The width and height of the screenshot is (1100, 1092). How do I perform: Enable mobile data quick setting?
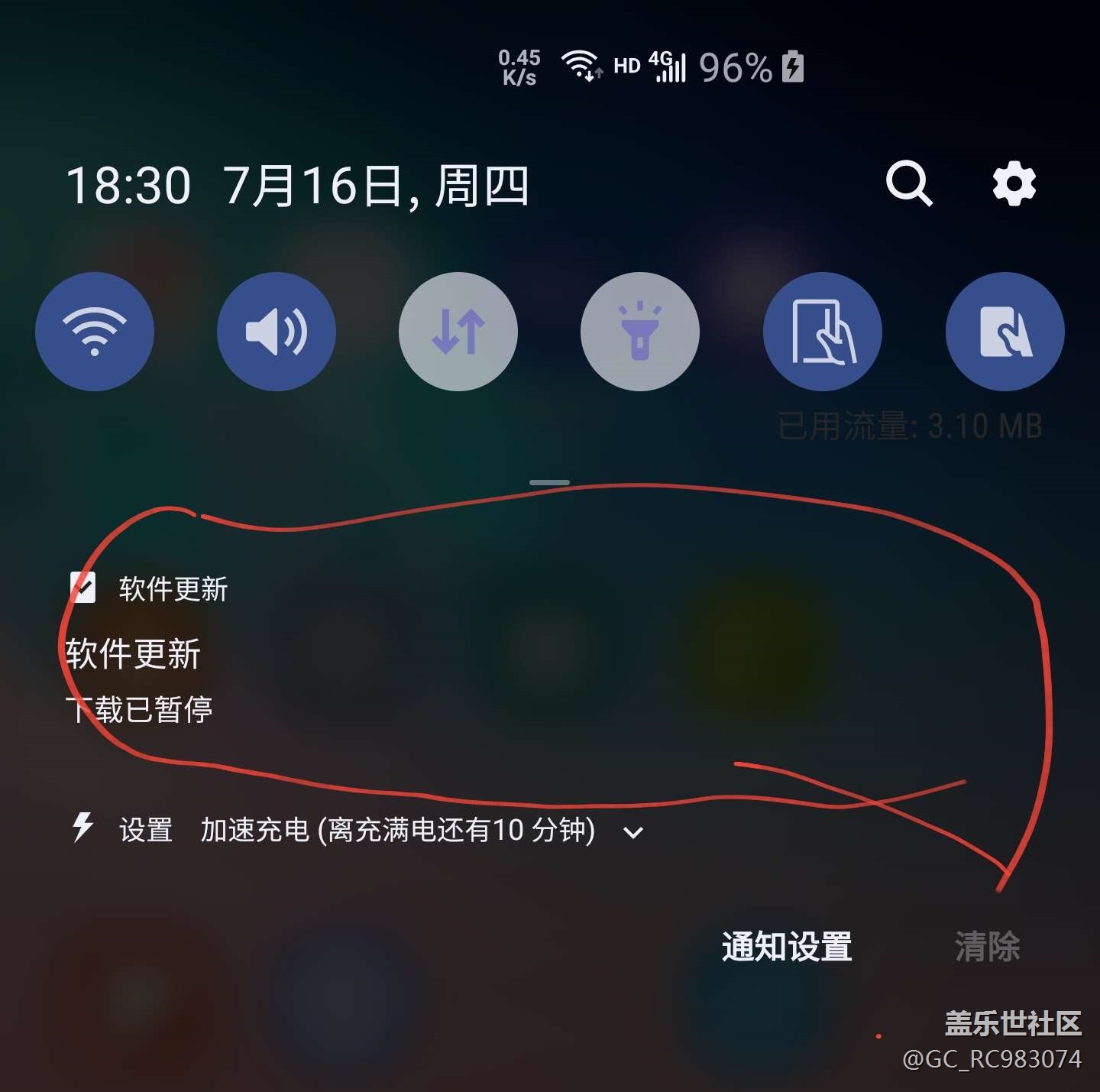[458, 332]
